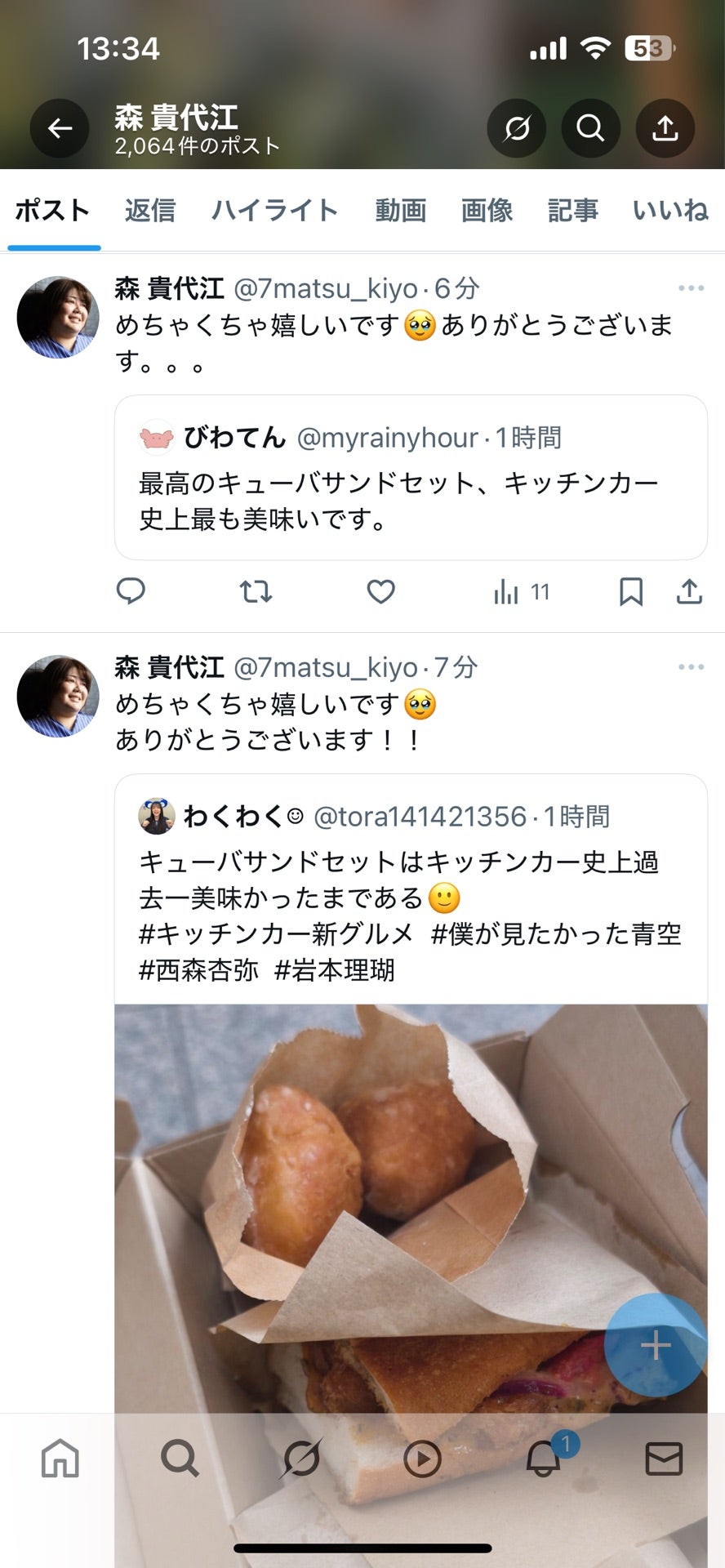The image size is (725, 1568).
Task: Reply to the 6分 post
Action: point(131,590)
